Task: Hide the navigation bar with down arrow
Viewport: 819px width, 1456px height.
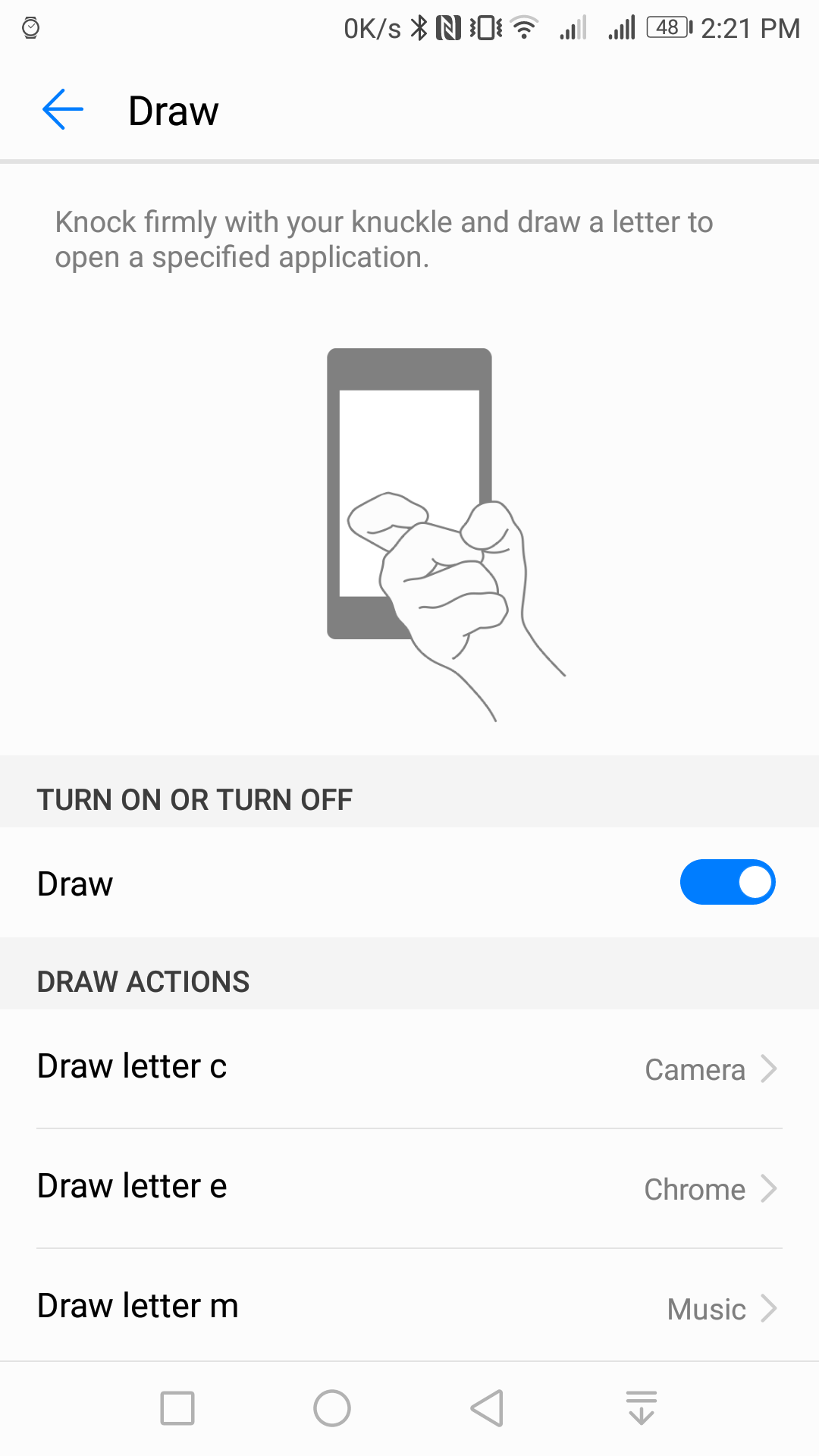Action: (x=642, y=1408)
